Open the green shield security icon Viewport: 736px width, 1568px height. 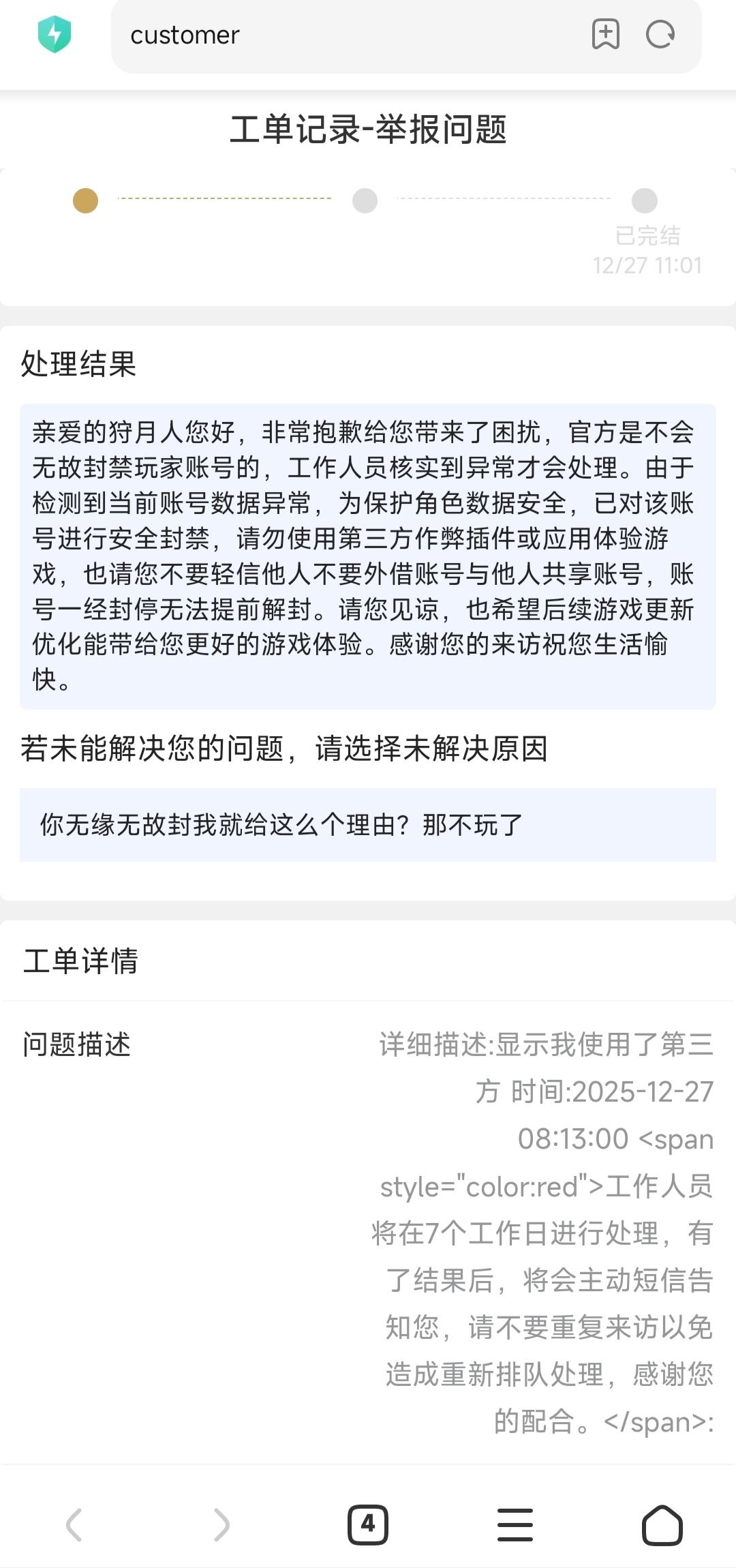(55, 34)
